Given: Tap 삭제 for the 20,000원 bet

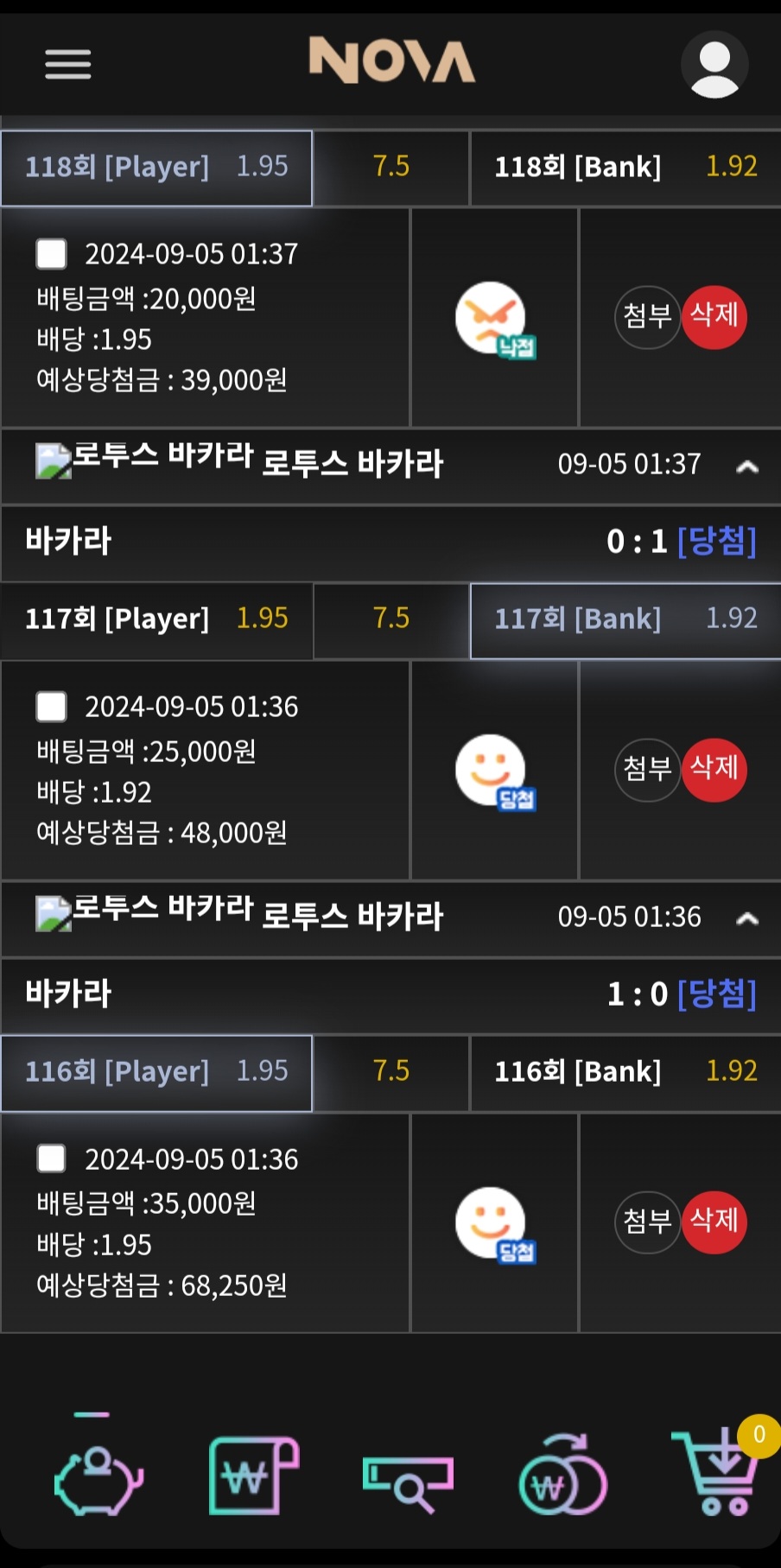Looking at the screenshot, I should (x=714, y=316).
